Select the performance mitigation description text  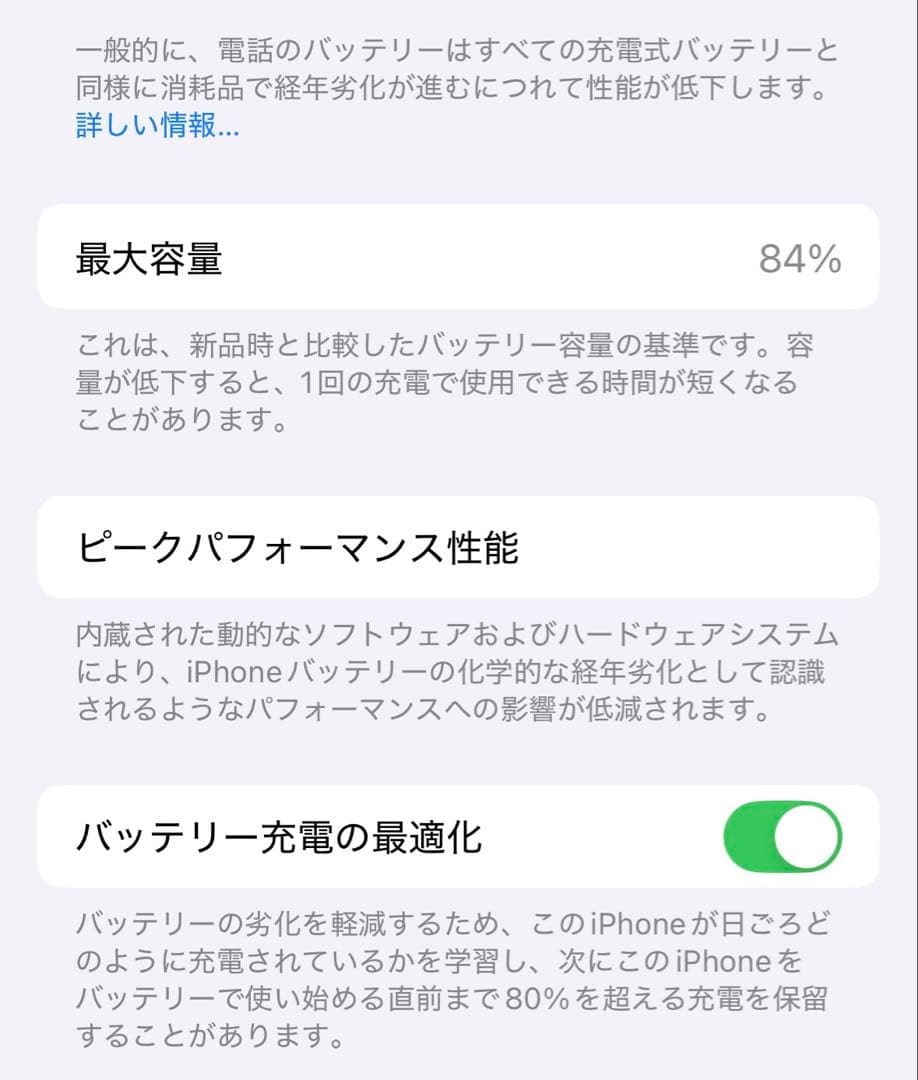[459, 673]
